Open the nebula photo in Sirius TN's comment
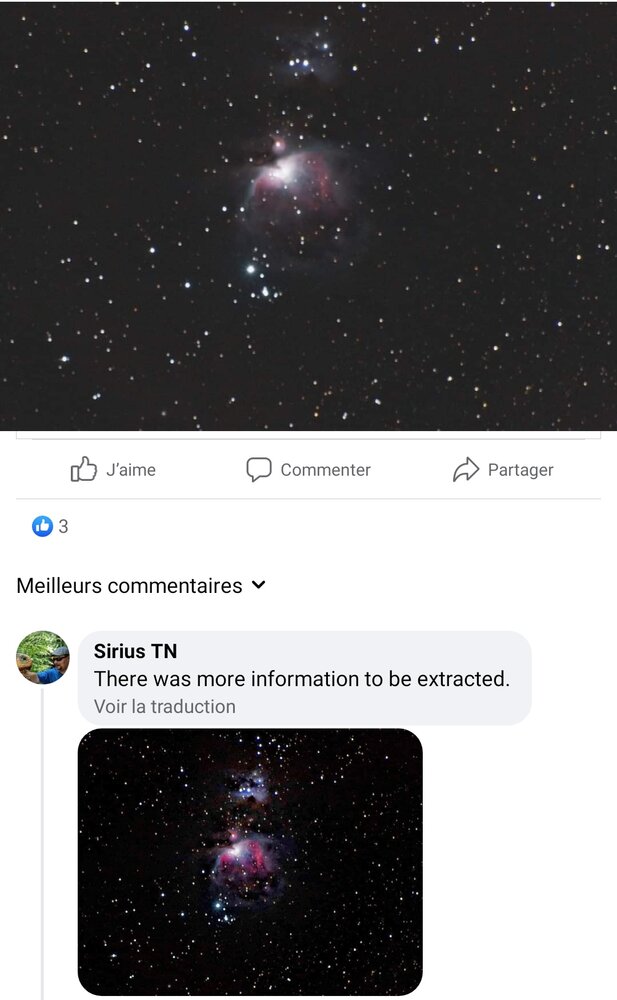This screenshot has width=617, height=1000. tap(250, 861)
